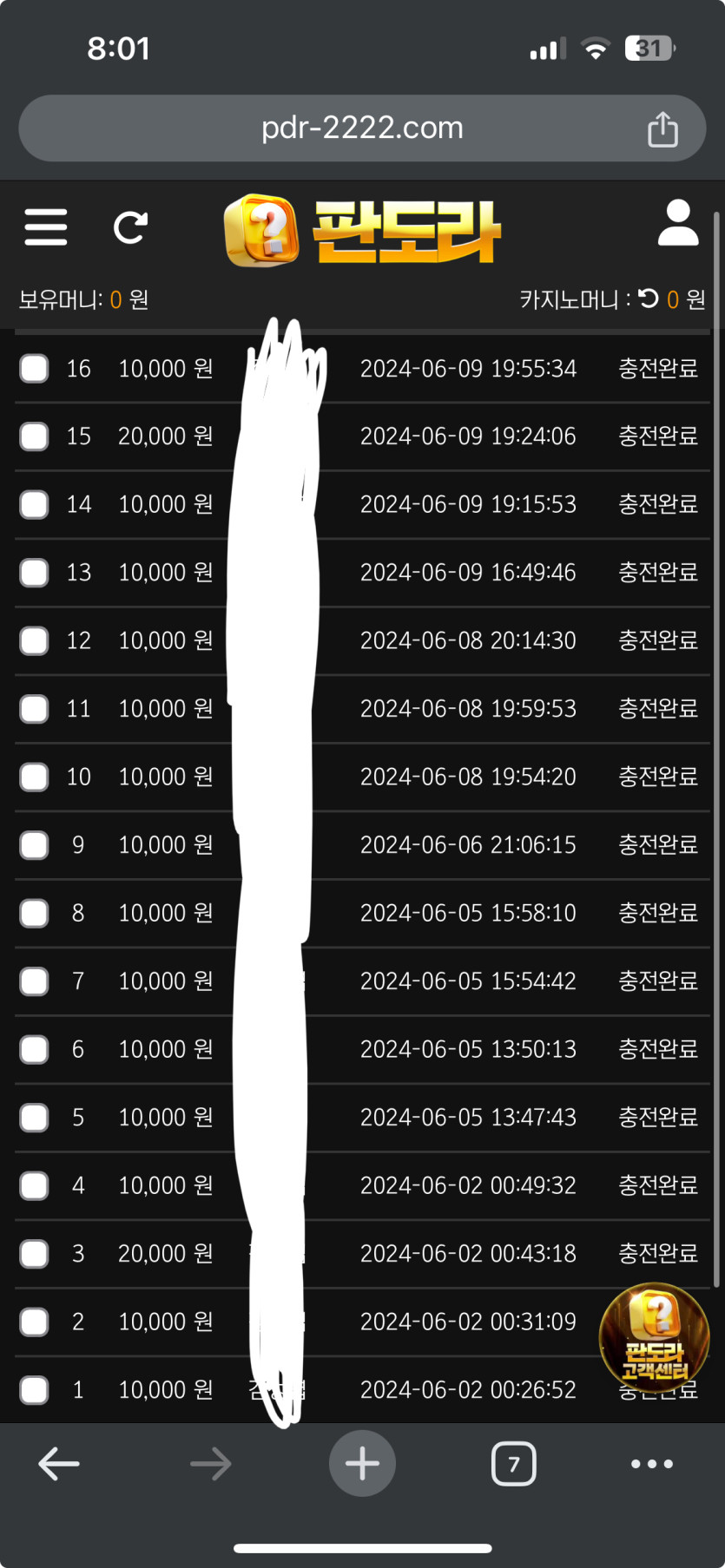This screenshot has height=1568, width=725.
Task: Check the box for row 16
Action: (35, 369)
